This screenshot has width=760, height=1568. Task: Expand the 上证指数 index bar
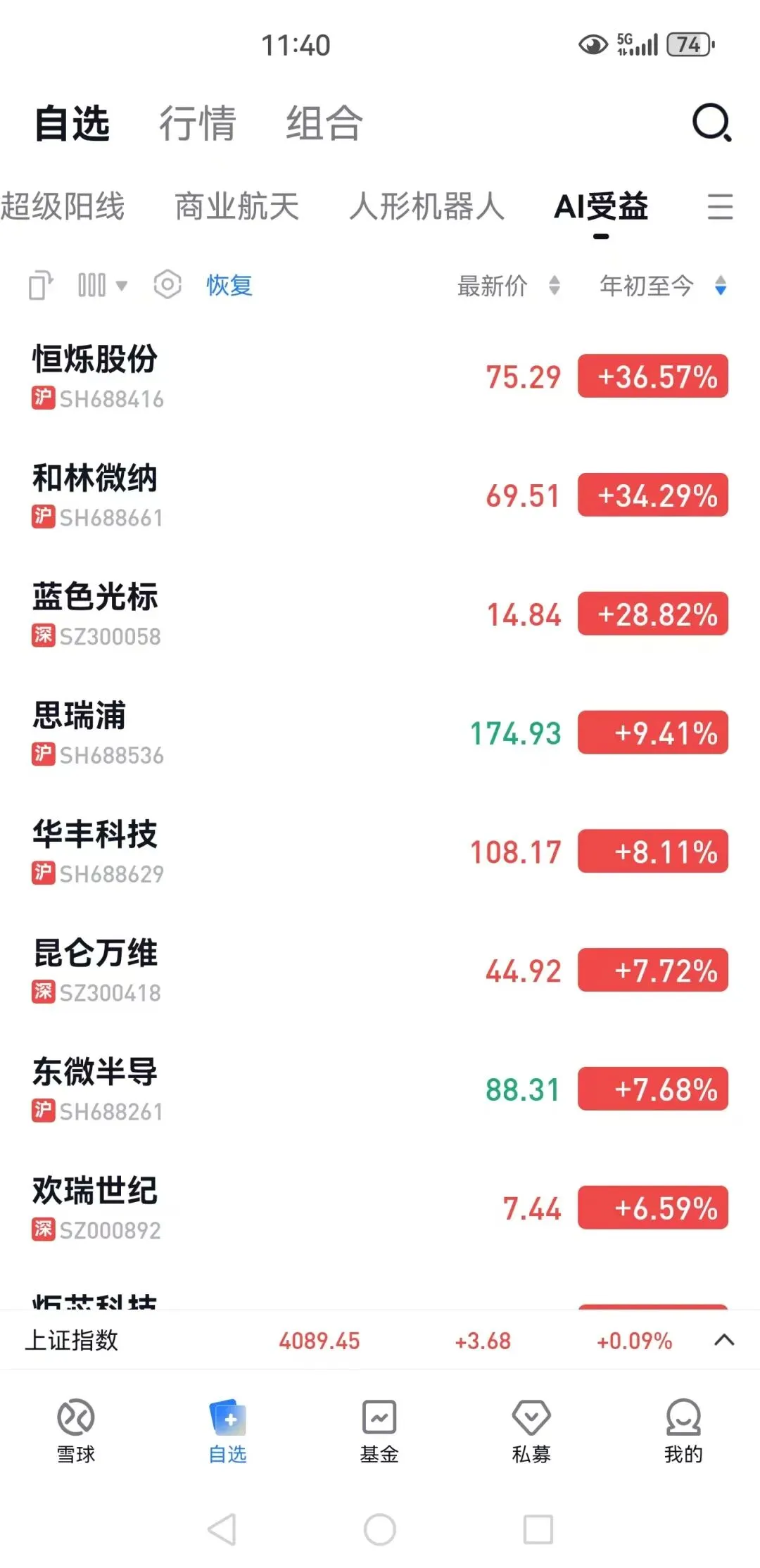(x=723, y=1340)
